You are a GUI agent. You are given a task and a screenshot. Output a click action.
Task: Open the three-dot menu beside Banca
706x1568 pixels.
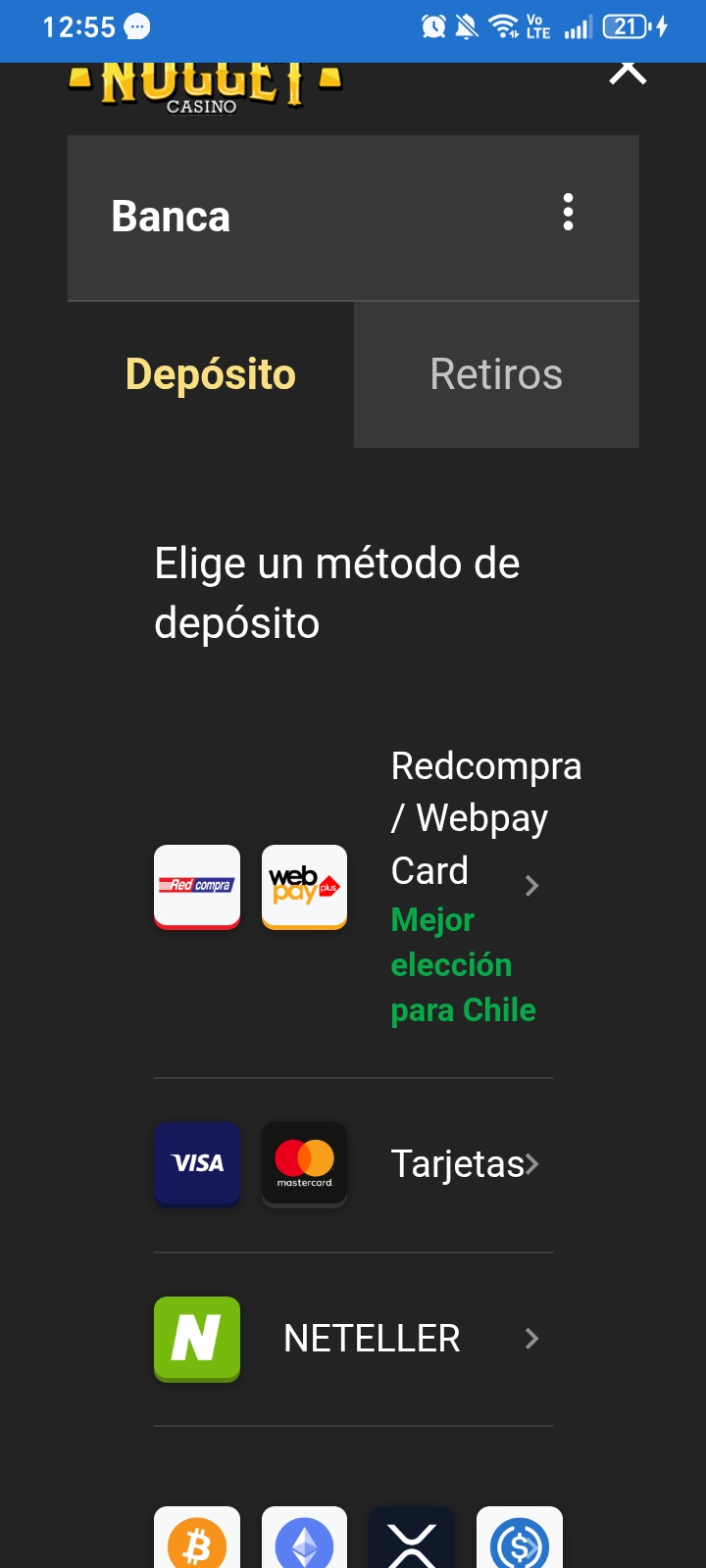point(568,213)
